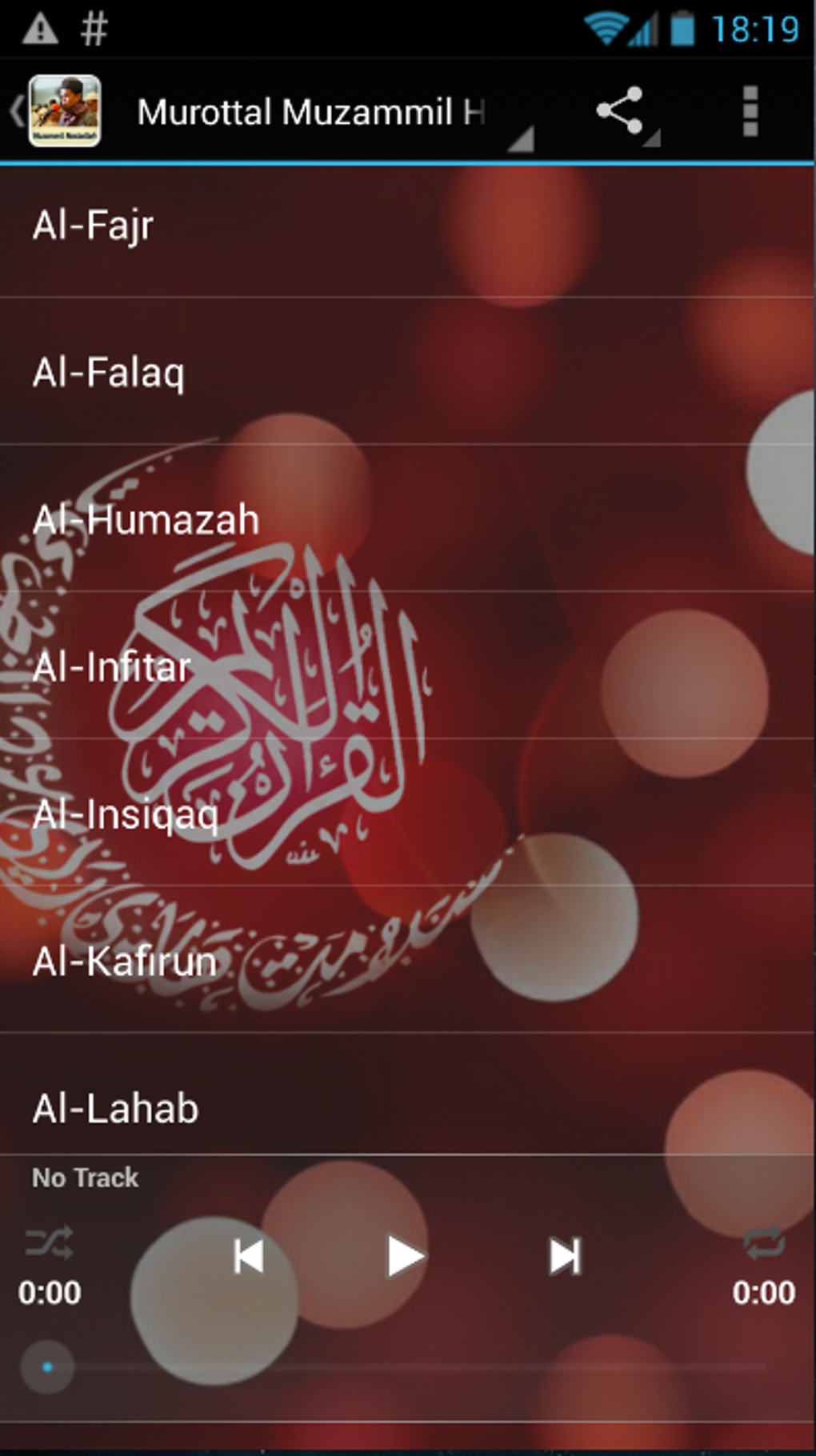Viewport: 816px width, 1456px height.
Task: Open the Murottal Muzammil title dropdown
Action: (328, 112)
